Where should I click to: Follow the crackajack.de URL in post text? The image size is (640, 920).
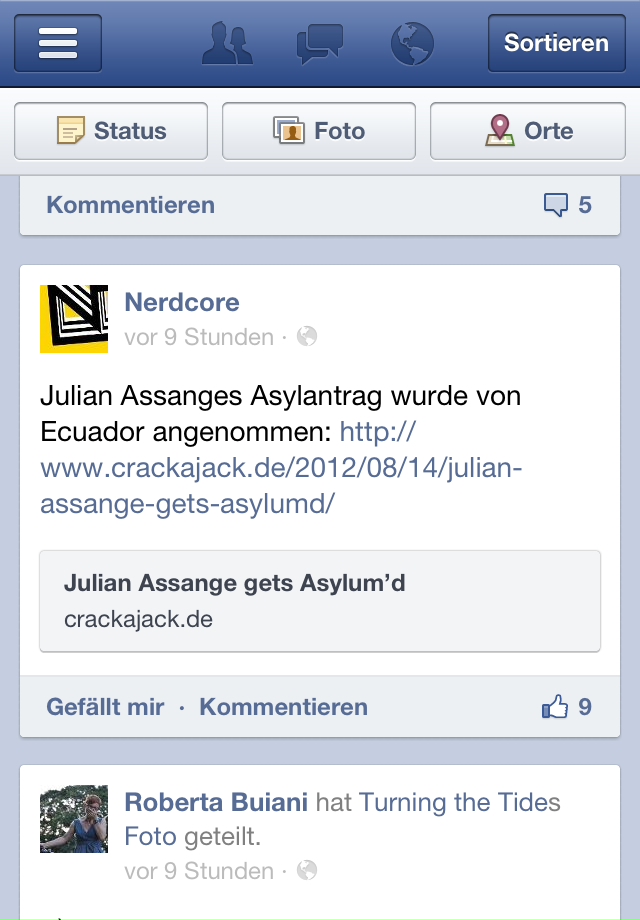click(x=280, y=469)
